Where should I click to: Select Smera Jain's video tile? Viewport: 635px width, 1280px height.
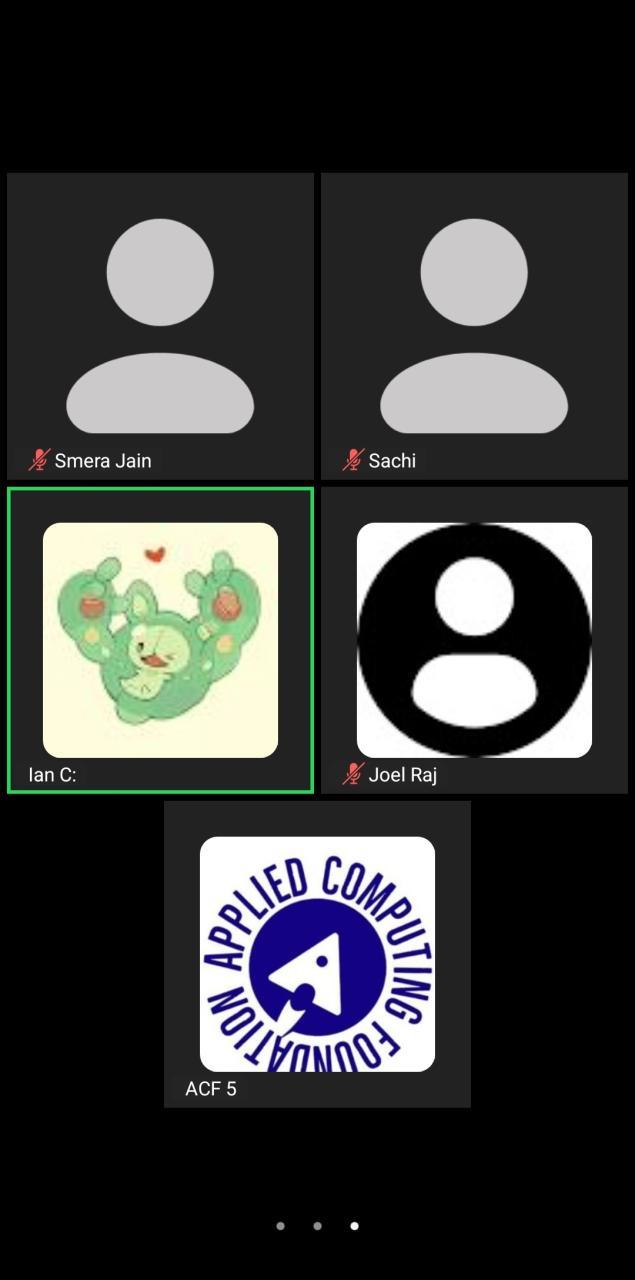tap(160, 326)
